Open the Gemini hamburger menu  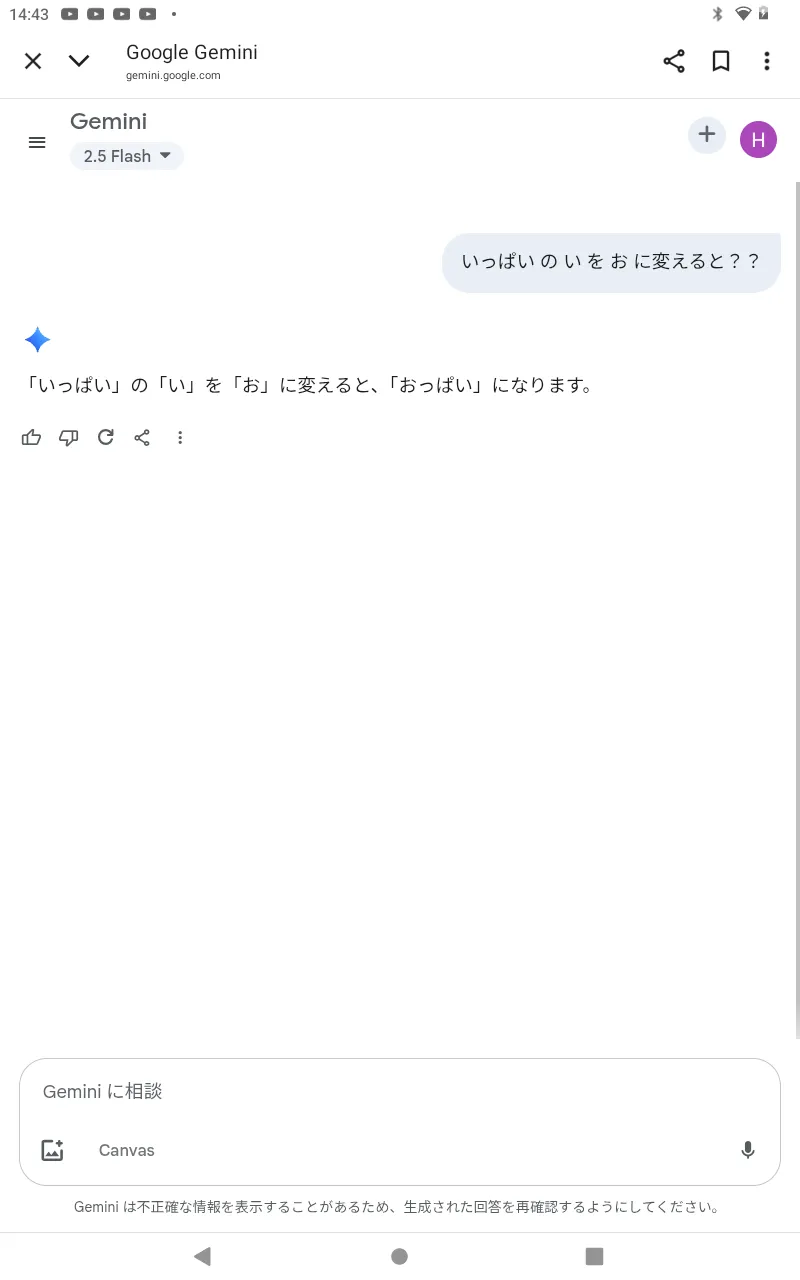[37, 142]
